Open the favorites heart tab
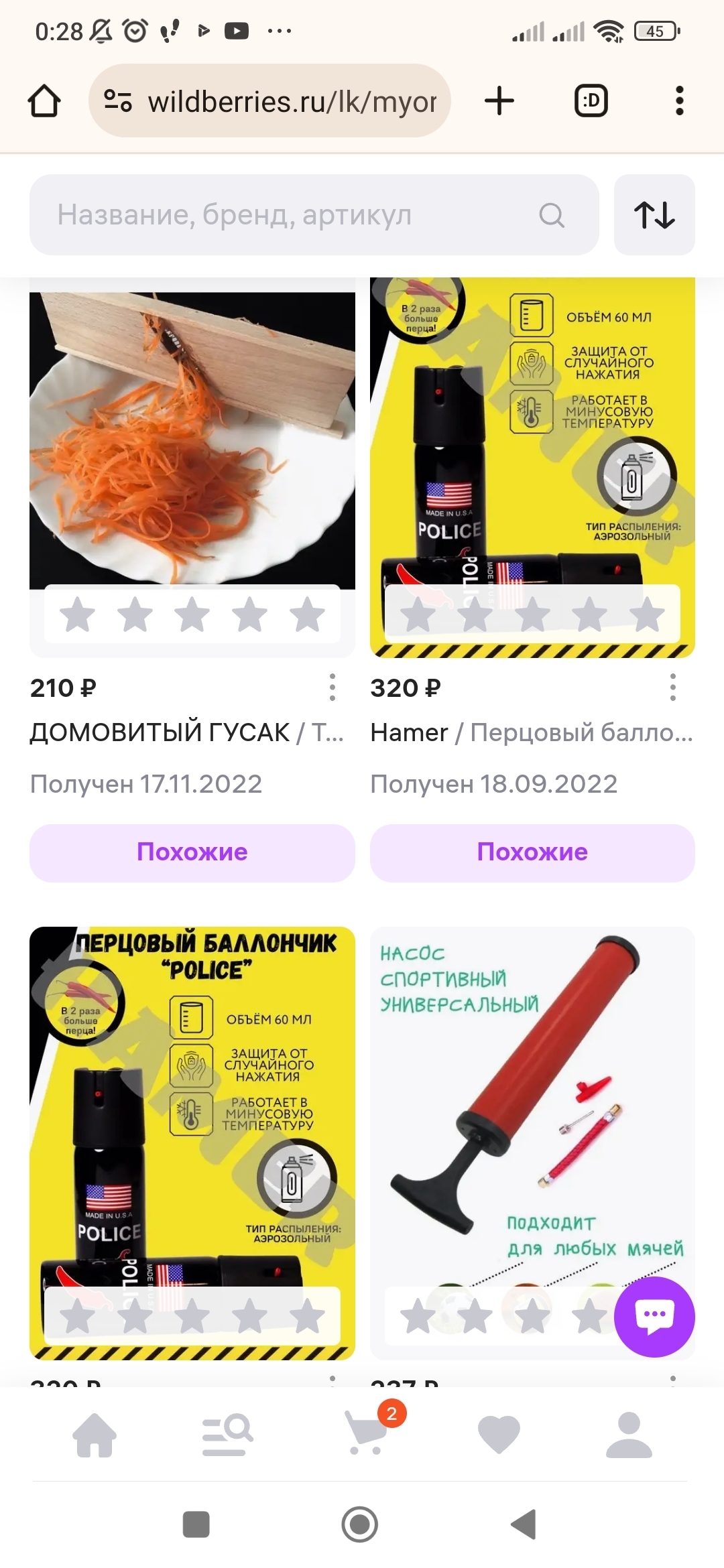 [x=499, y=1435]
